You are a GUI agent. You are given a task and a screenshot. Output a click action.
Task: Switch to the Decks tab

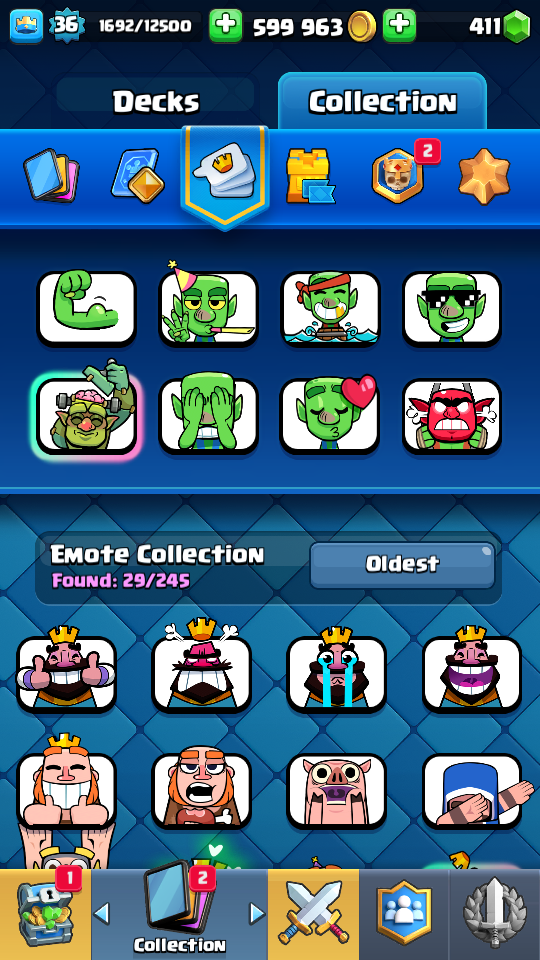156,102
